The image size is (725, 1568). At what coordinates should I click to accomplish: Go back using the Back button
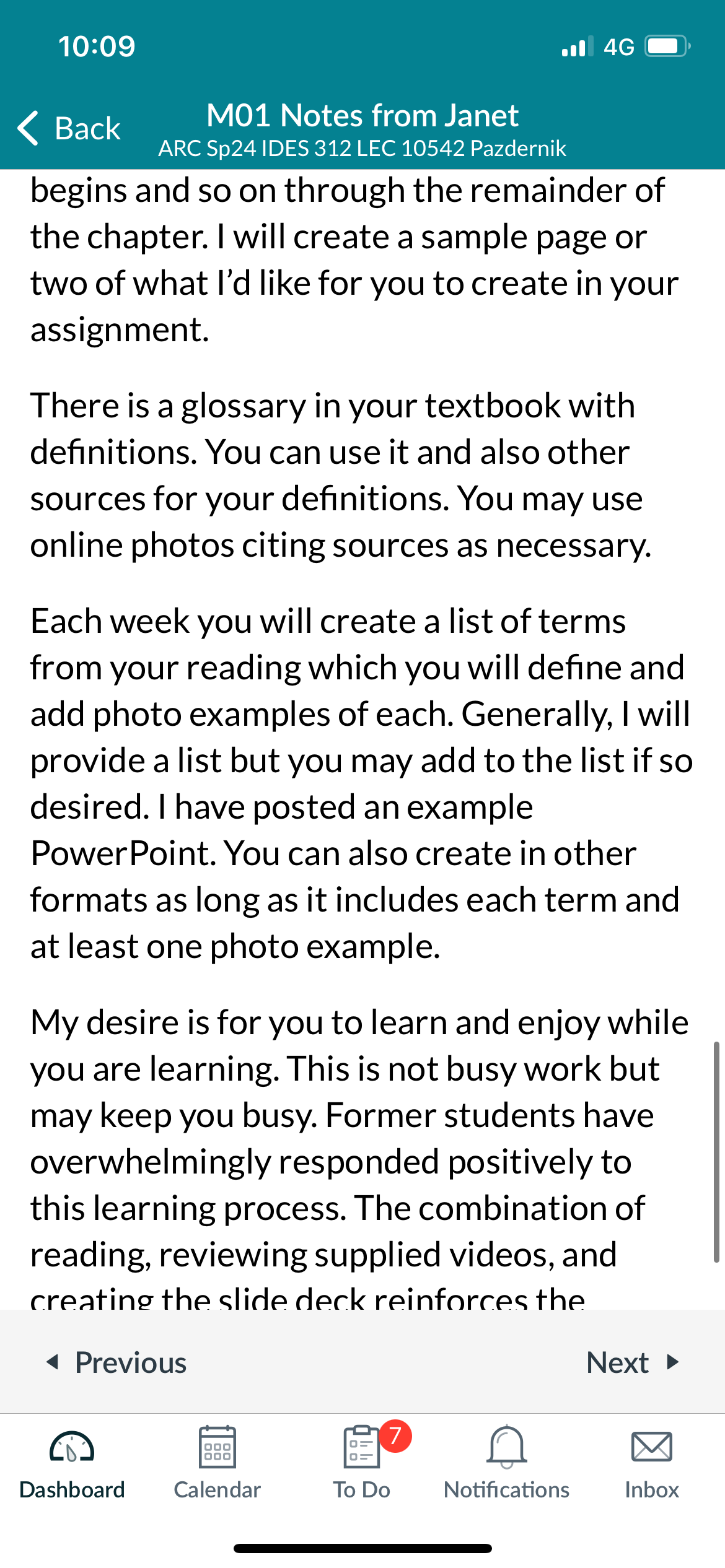[x=69, y=128]
